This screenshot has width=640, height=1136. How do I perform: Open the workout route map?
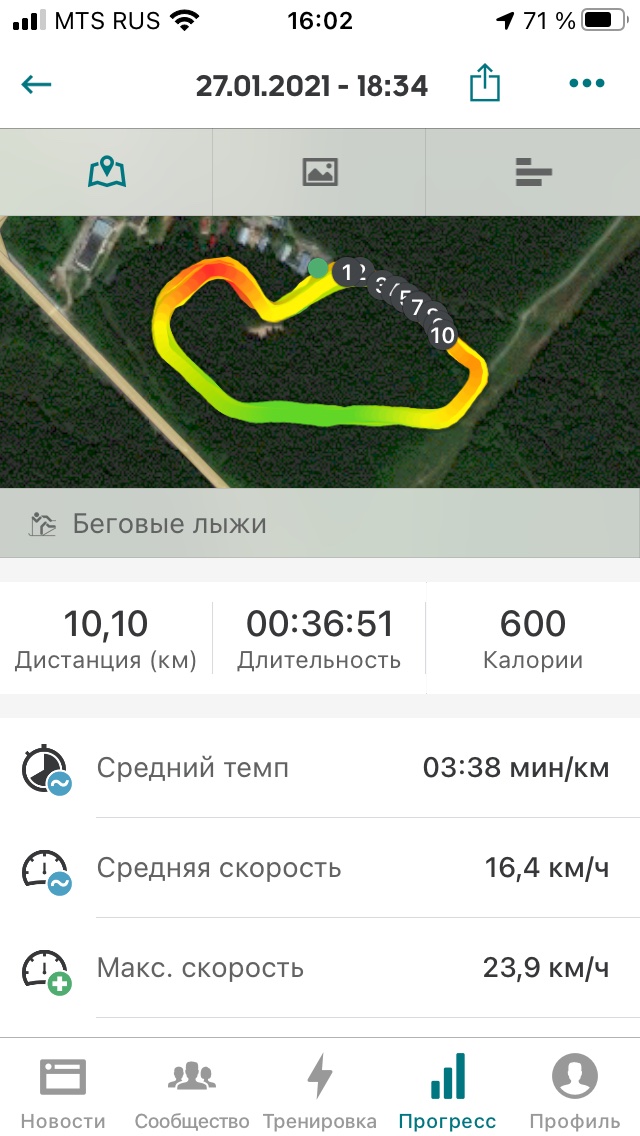tap(320, 350)
